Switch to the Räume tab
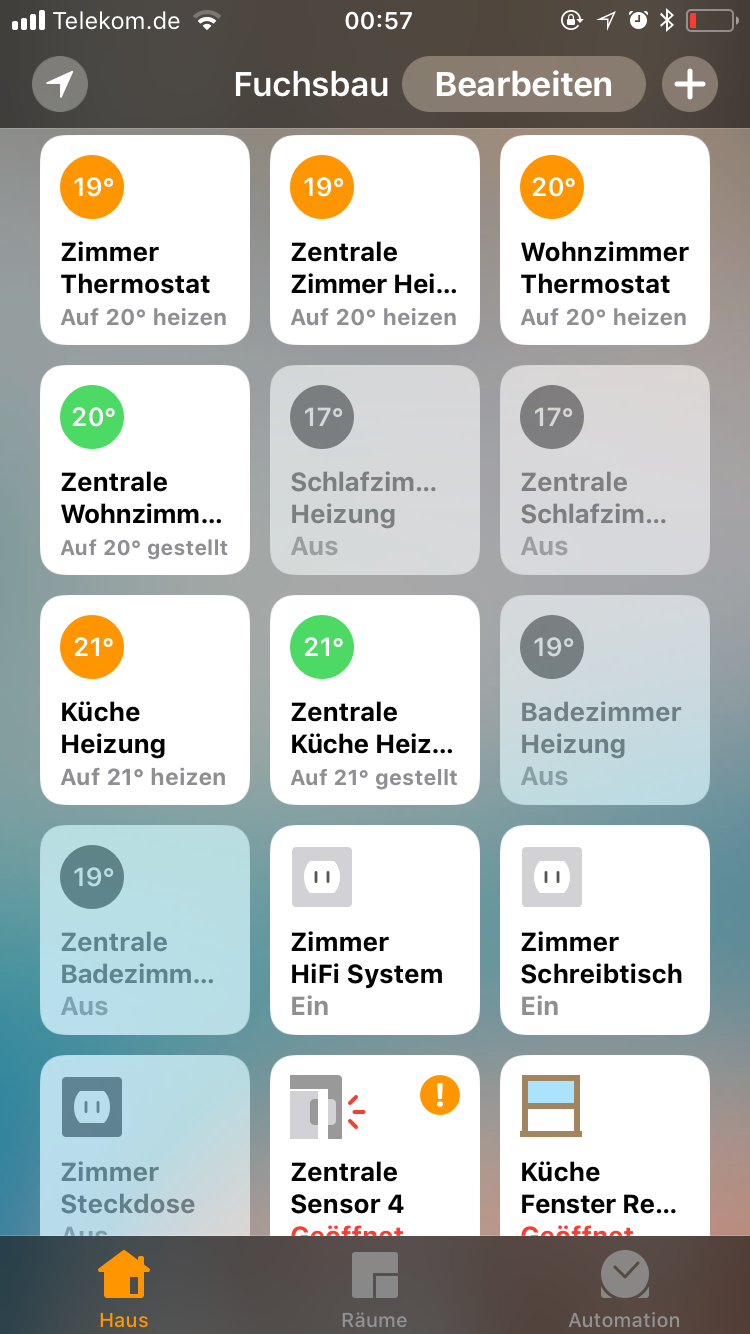The image size is (750, 1334). click(375, 1290)
